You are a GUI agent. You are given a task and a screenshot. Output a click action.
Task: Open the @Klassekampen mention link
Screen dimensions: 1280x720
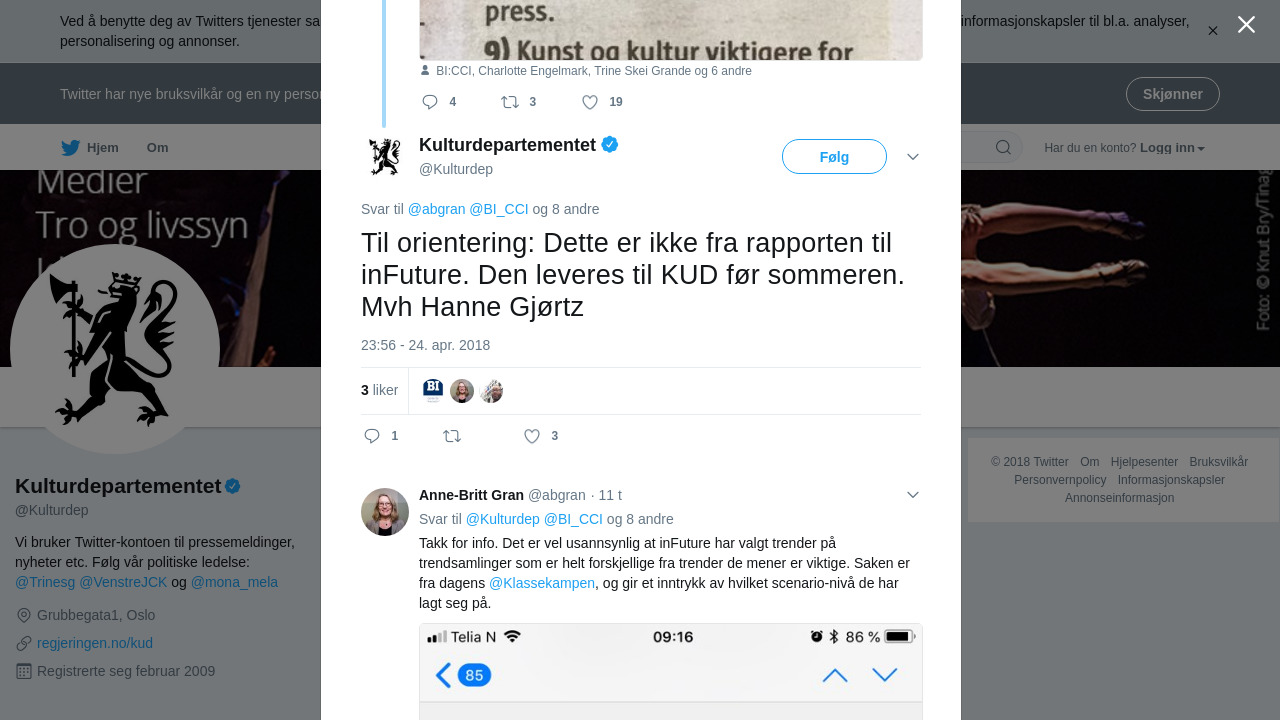coord(541,583)
